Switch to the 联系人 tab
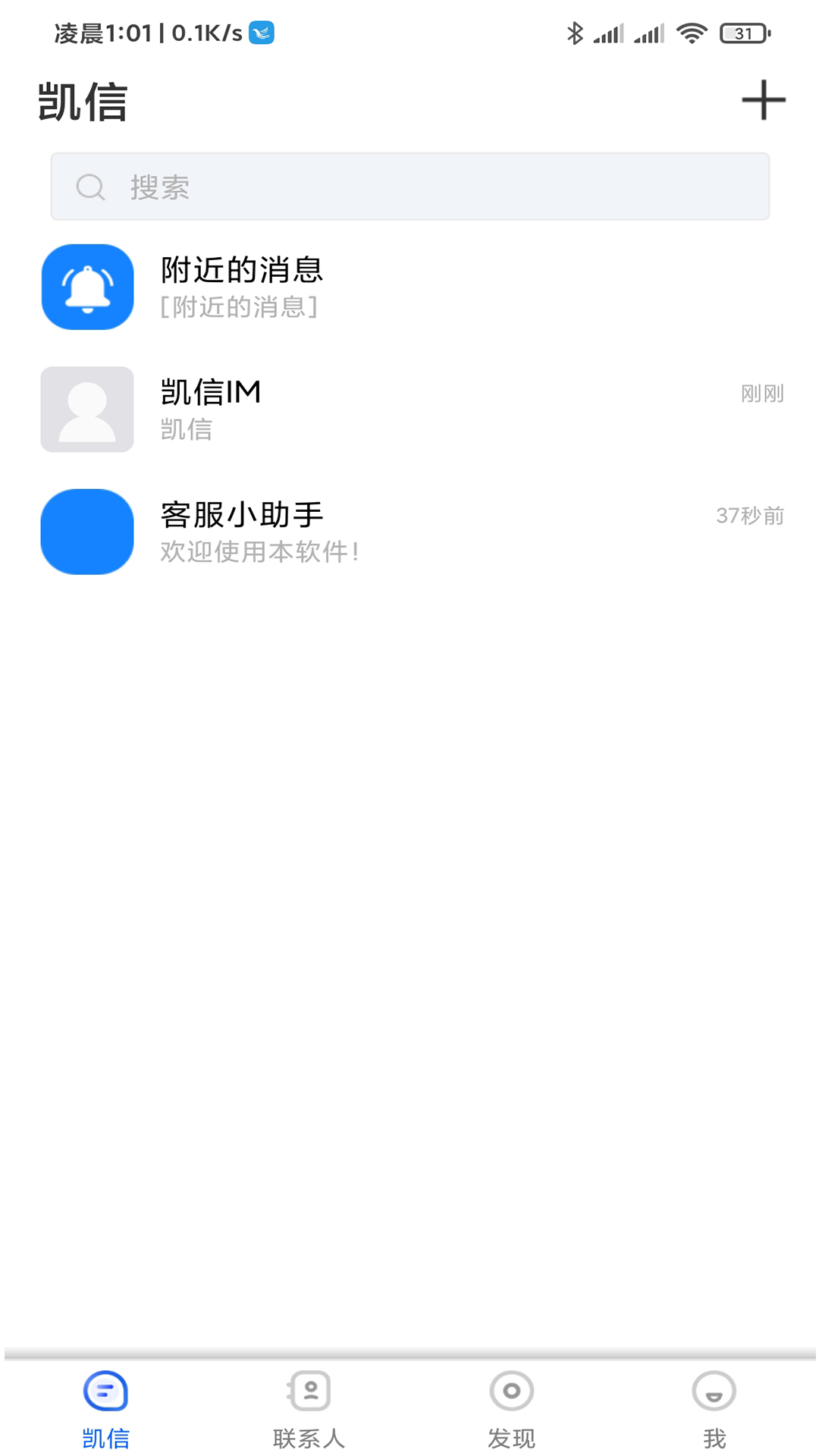This screenshot has height=1456, width=819. click(309, 1436)
